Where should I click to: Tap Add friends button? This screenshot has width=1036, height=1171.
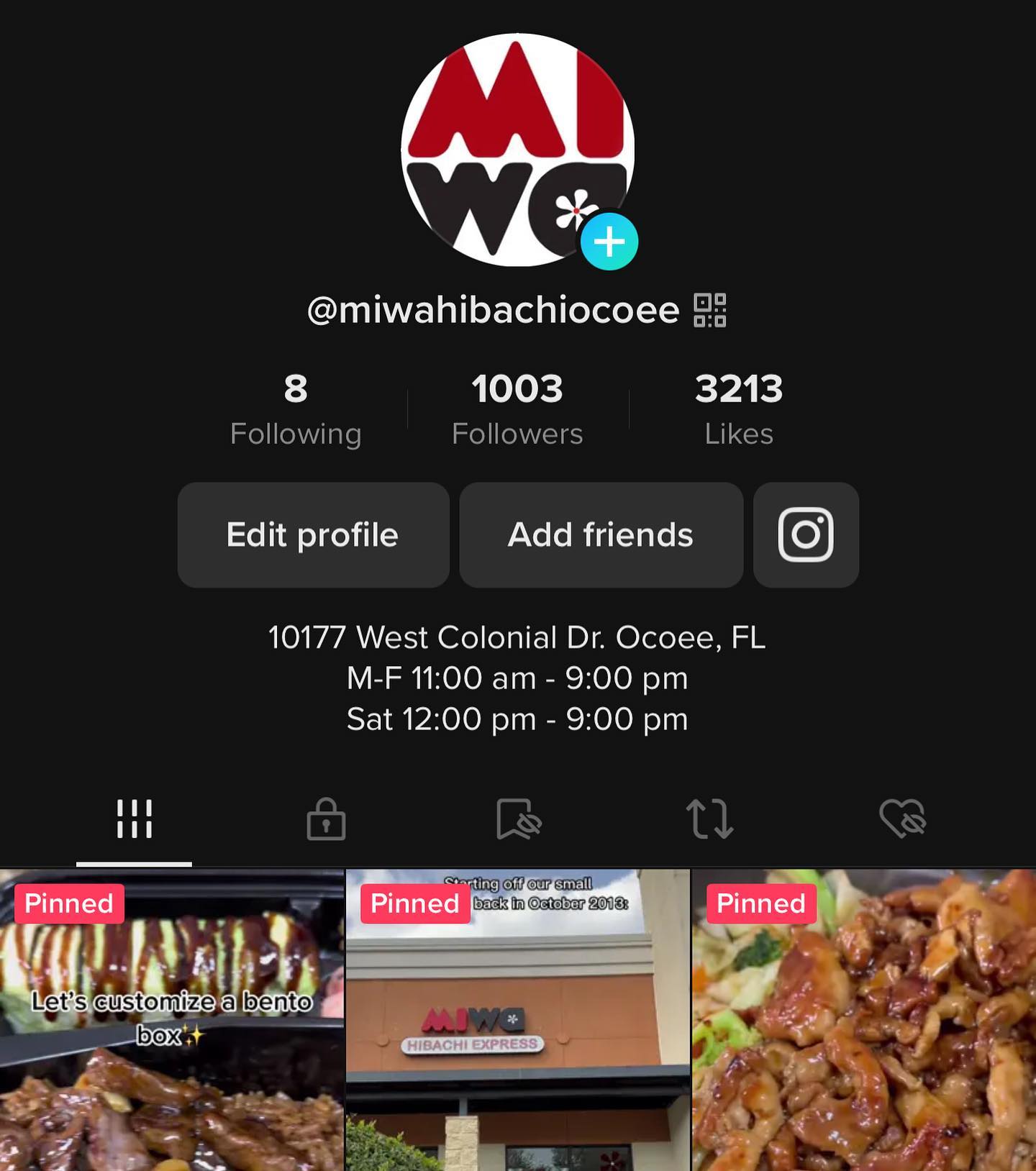601,535
